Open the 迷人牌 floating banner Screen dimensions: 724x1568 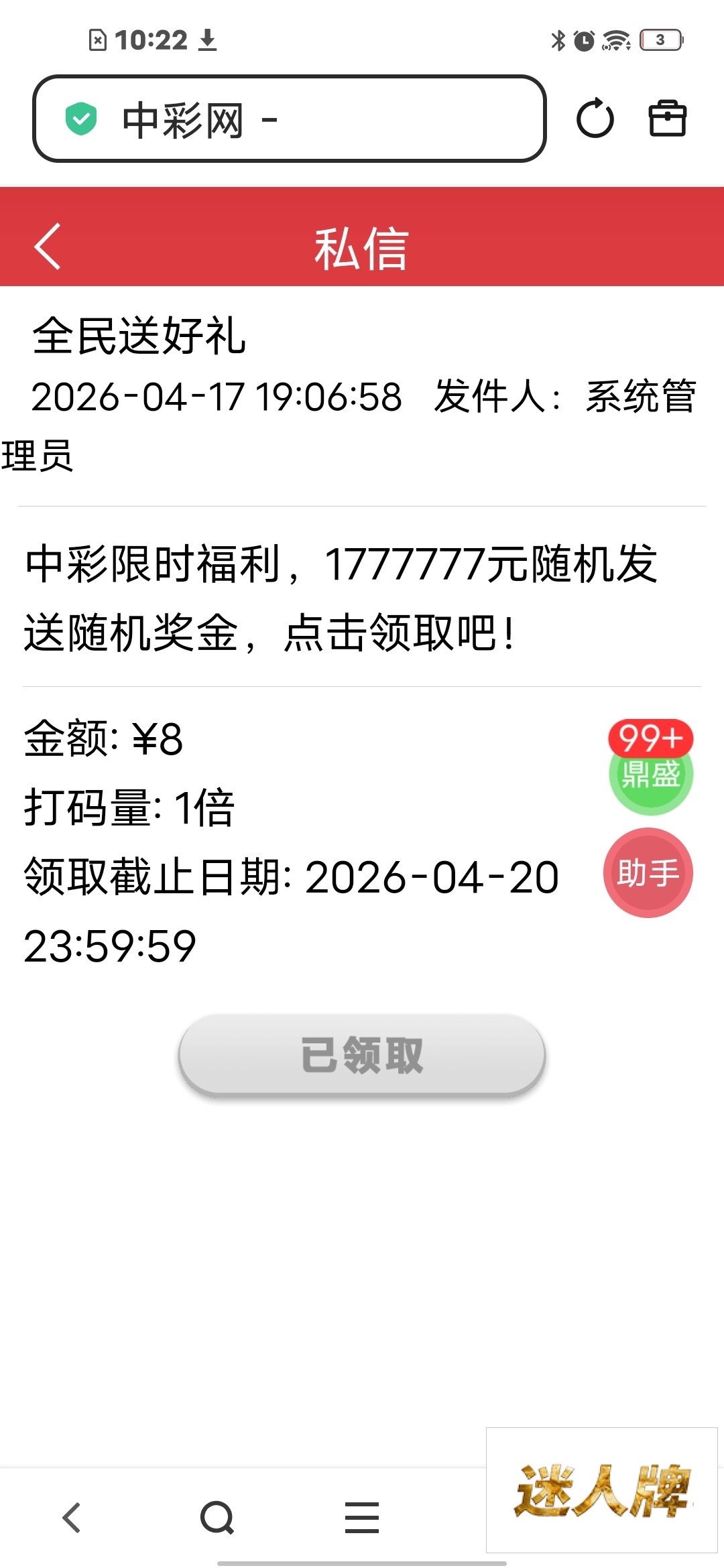coord(602,1490)
